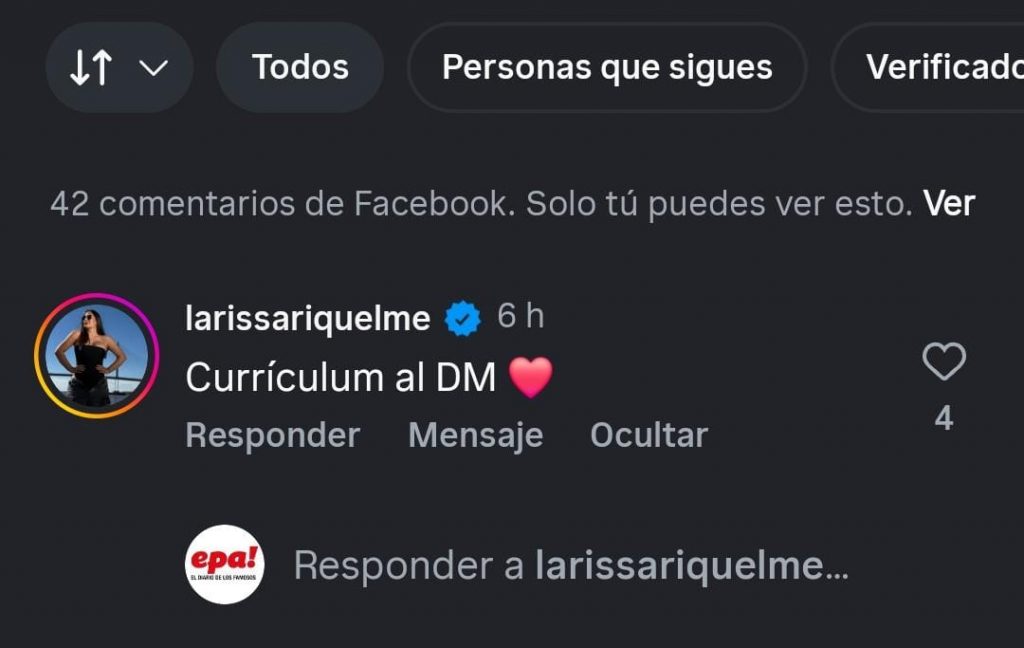Viewport: 1024px width, 648px height.
Task: Tap Ocultar to hide the comment
Action: pos(648,435)
